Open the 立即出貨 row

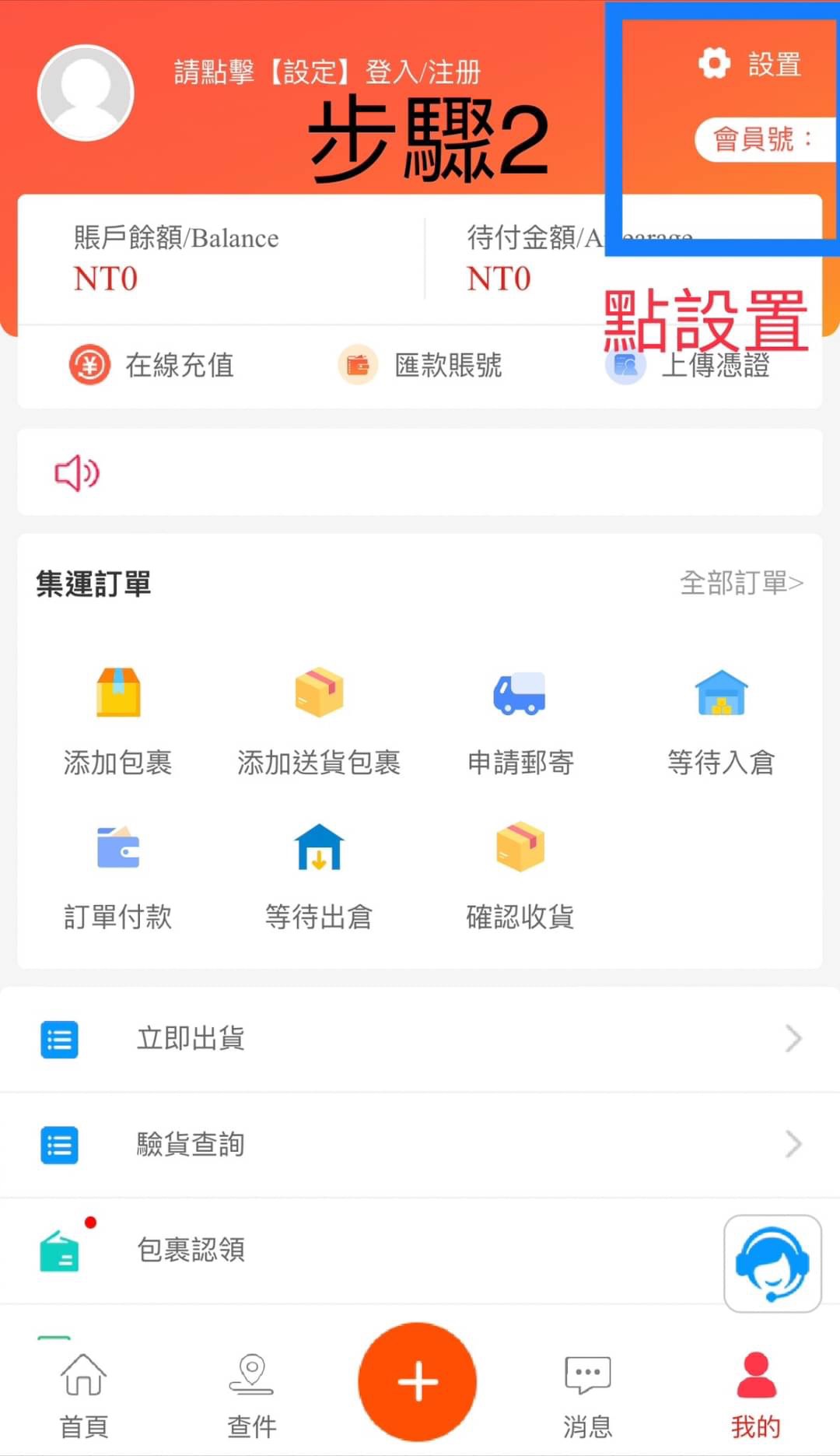[420, 1039]
